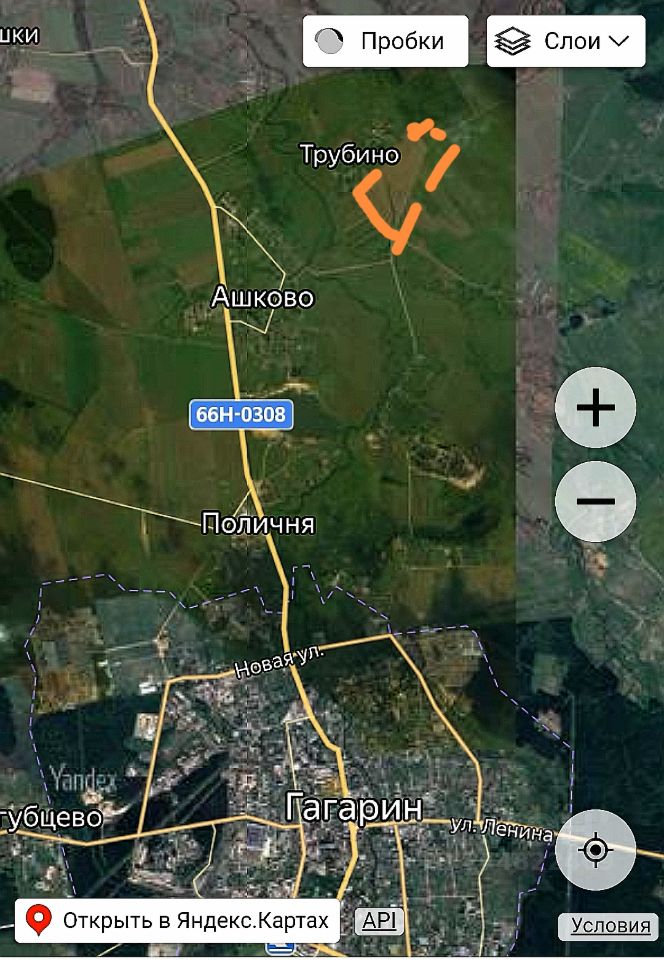
Task: Toggle the Пробки traffic layer
Action: [385, 42]
